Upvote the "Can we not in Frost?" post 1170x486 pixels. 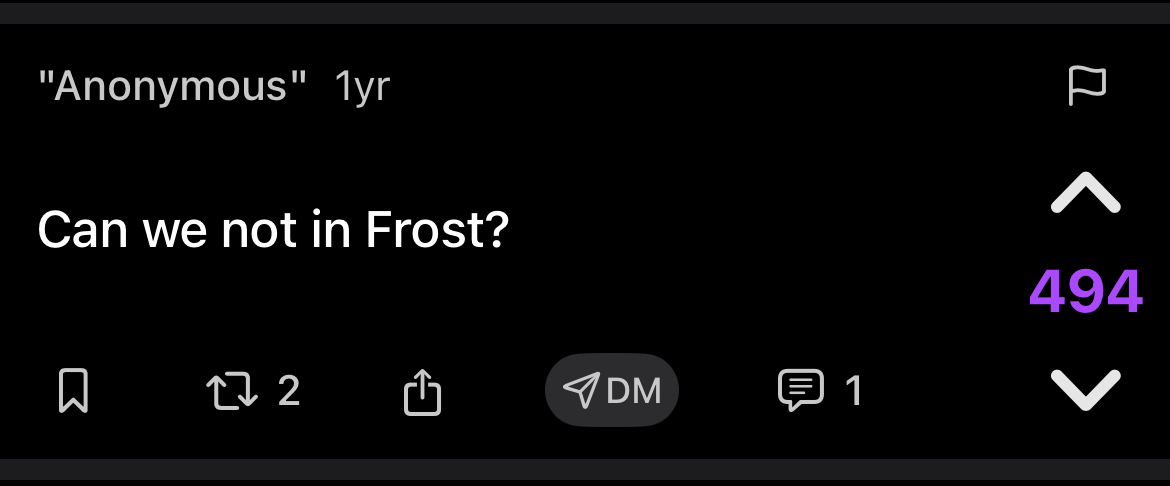pyautogui.click(x=1086, y=192)
